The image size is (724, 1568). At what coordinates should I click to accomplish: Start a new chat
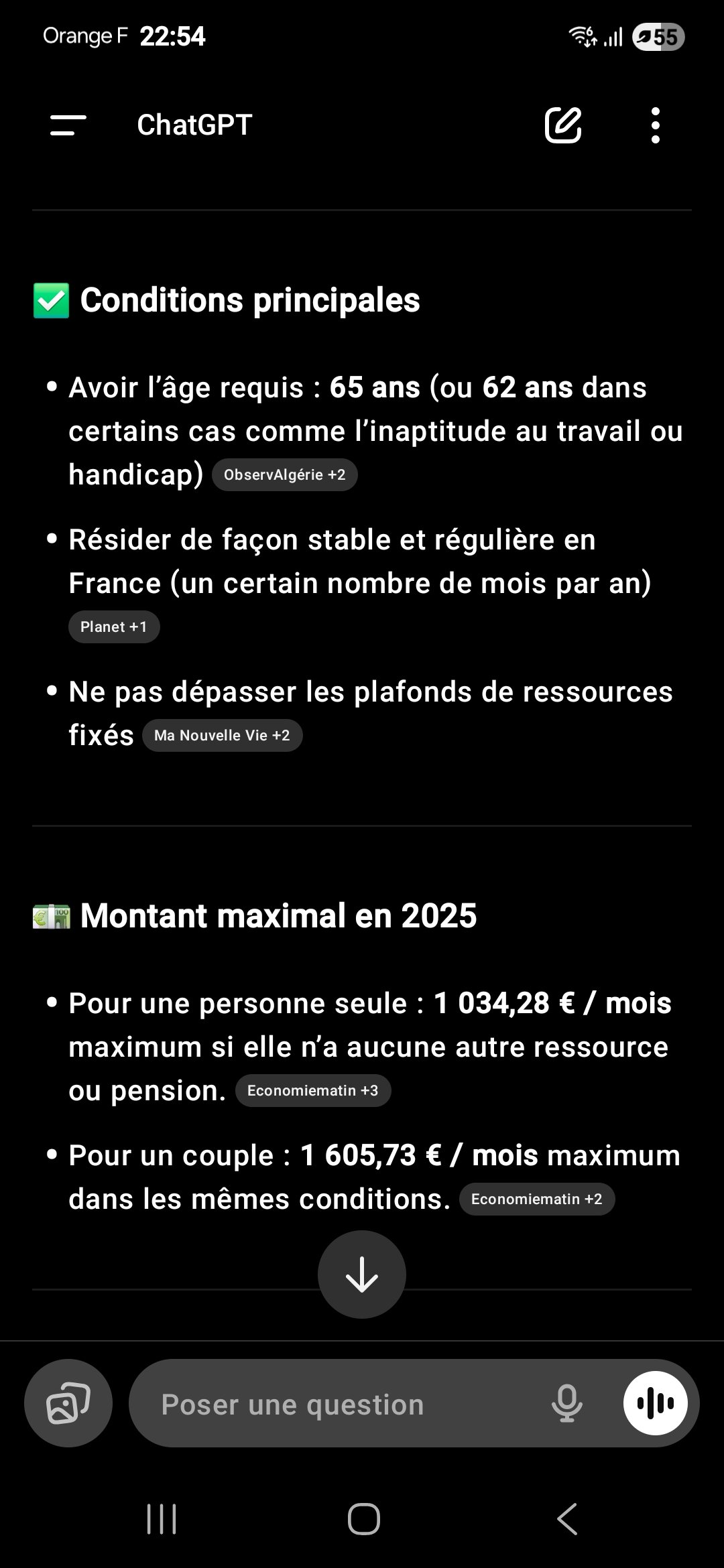(x=563, y=125)
